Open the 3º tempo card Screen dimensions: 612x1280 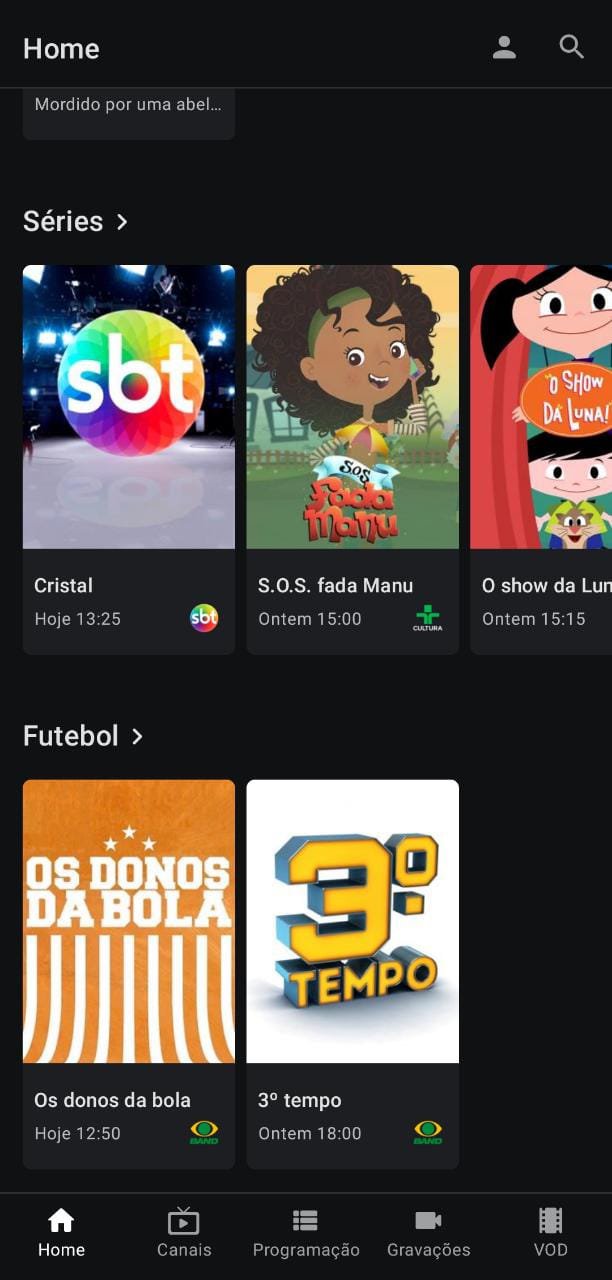pos(352,974)
